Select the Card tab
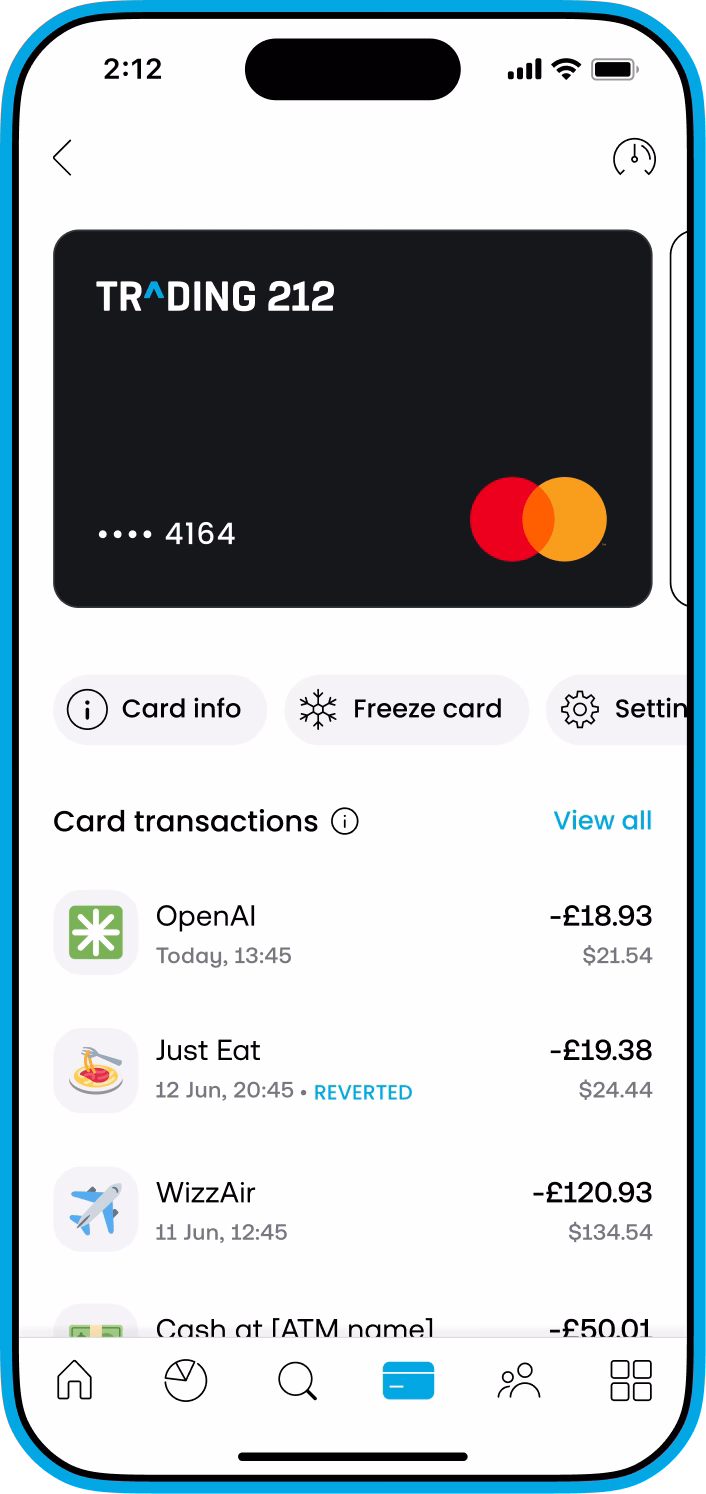This screenshot has height=1494, width=706. 408,1381
